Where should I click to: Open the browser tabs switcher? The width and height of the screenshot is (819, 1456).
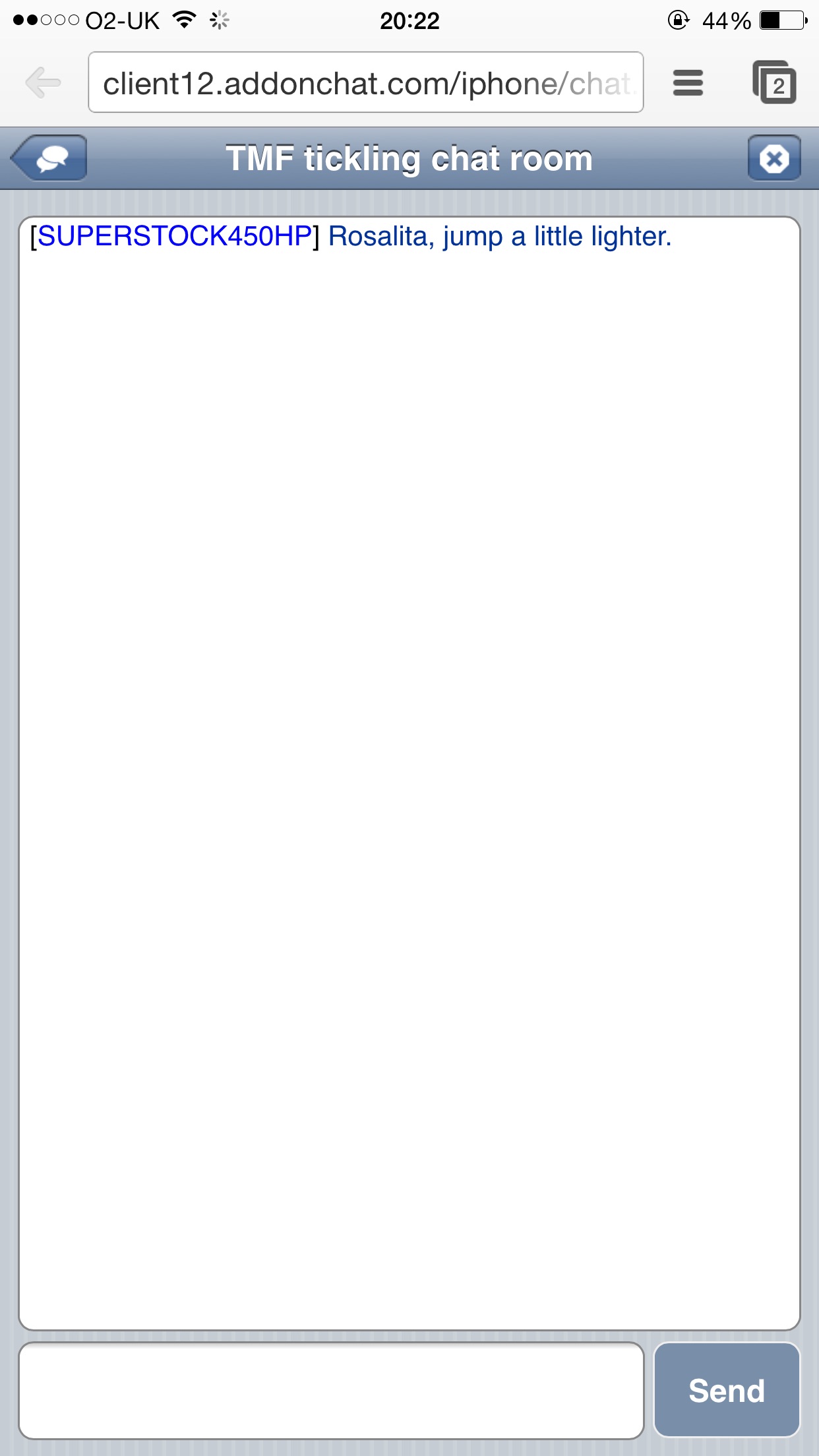[x=775, y=83]
